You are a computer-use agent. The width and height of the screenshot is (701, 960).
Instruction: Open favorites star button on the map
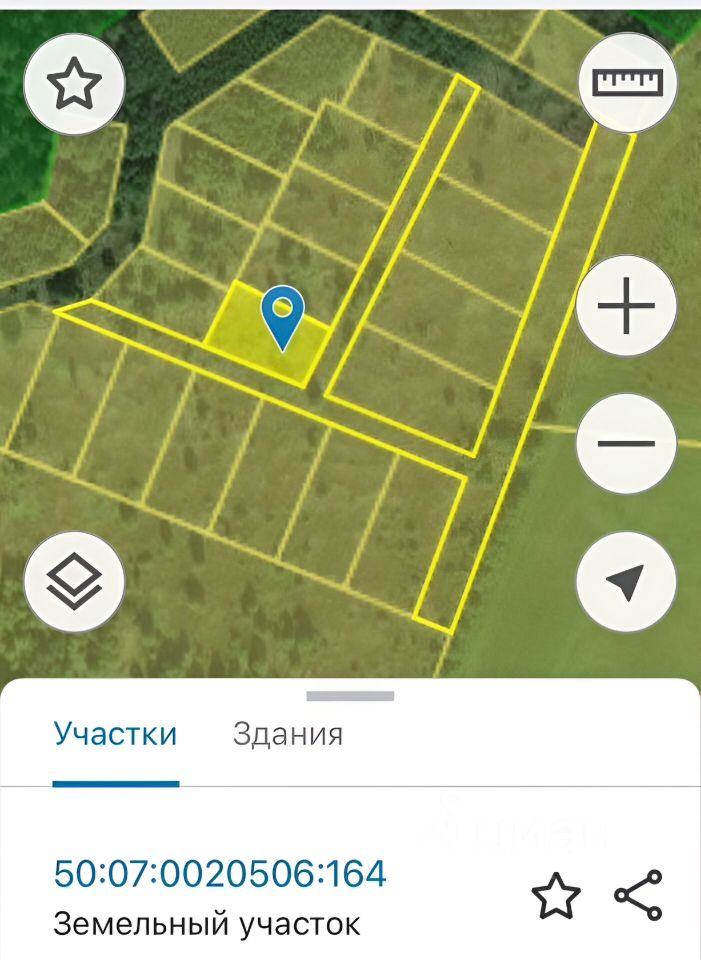(74, 85)
